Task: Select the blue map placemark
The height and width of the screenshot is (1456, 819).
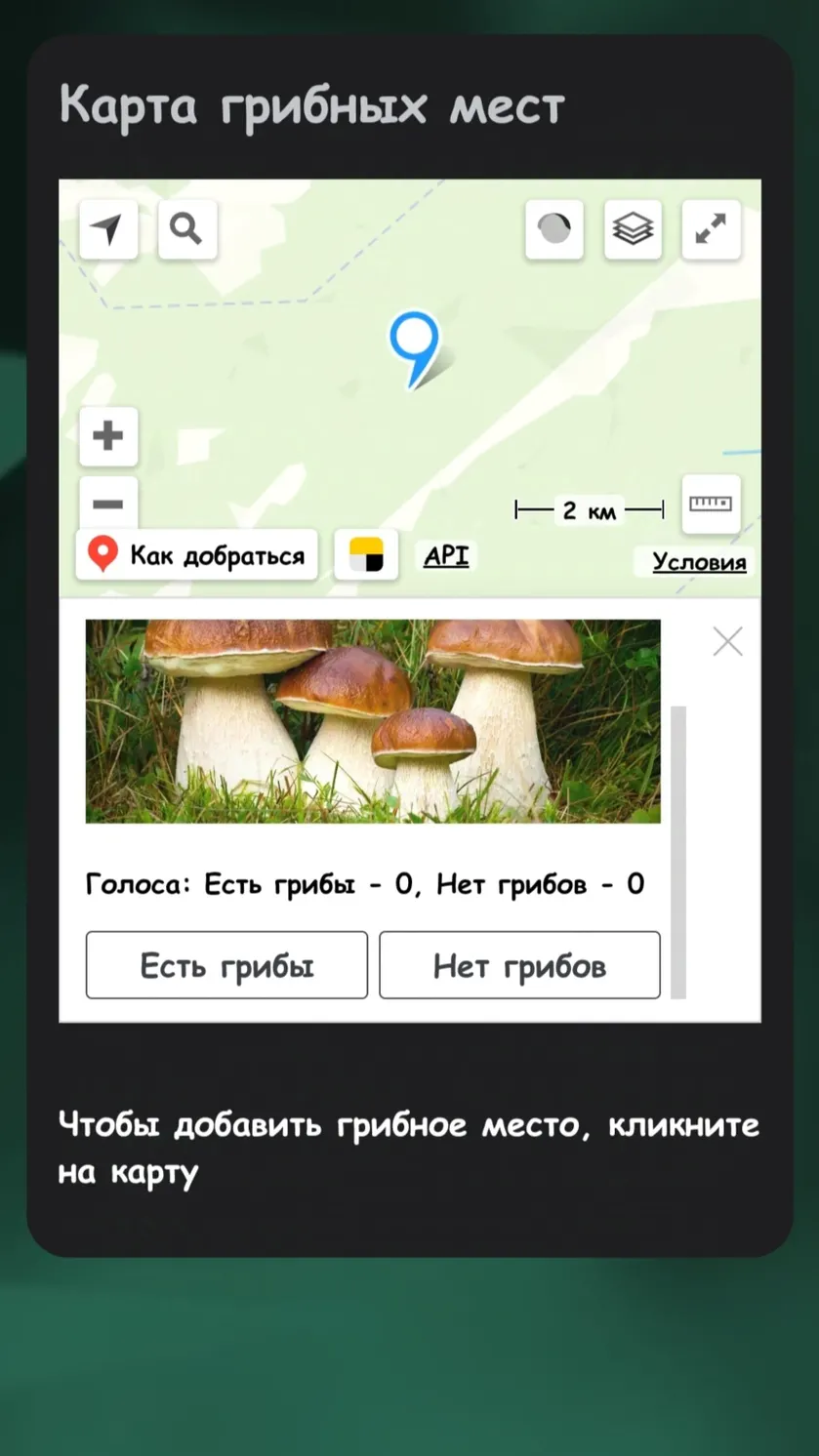Action: click(x=415, y=348)
